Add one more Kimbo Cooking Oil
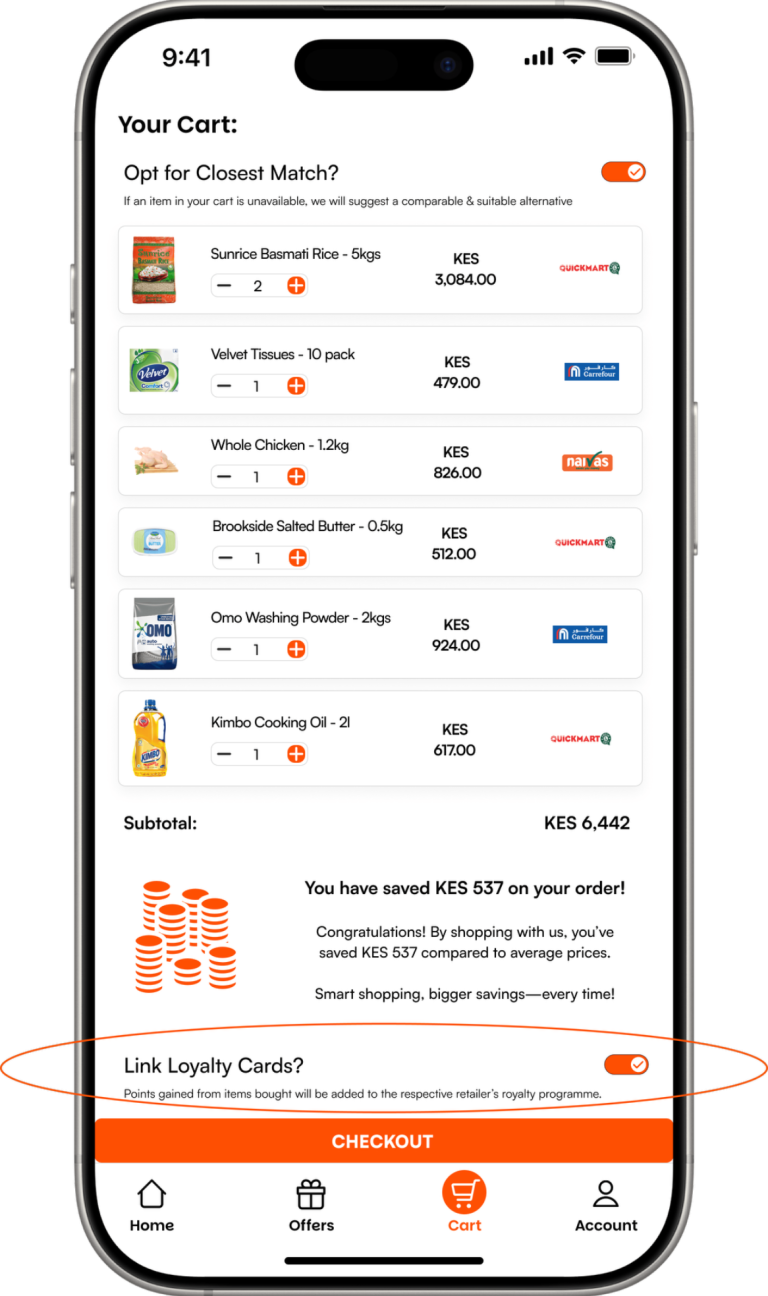The image size is (768, 1296). [297, 754]
